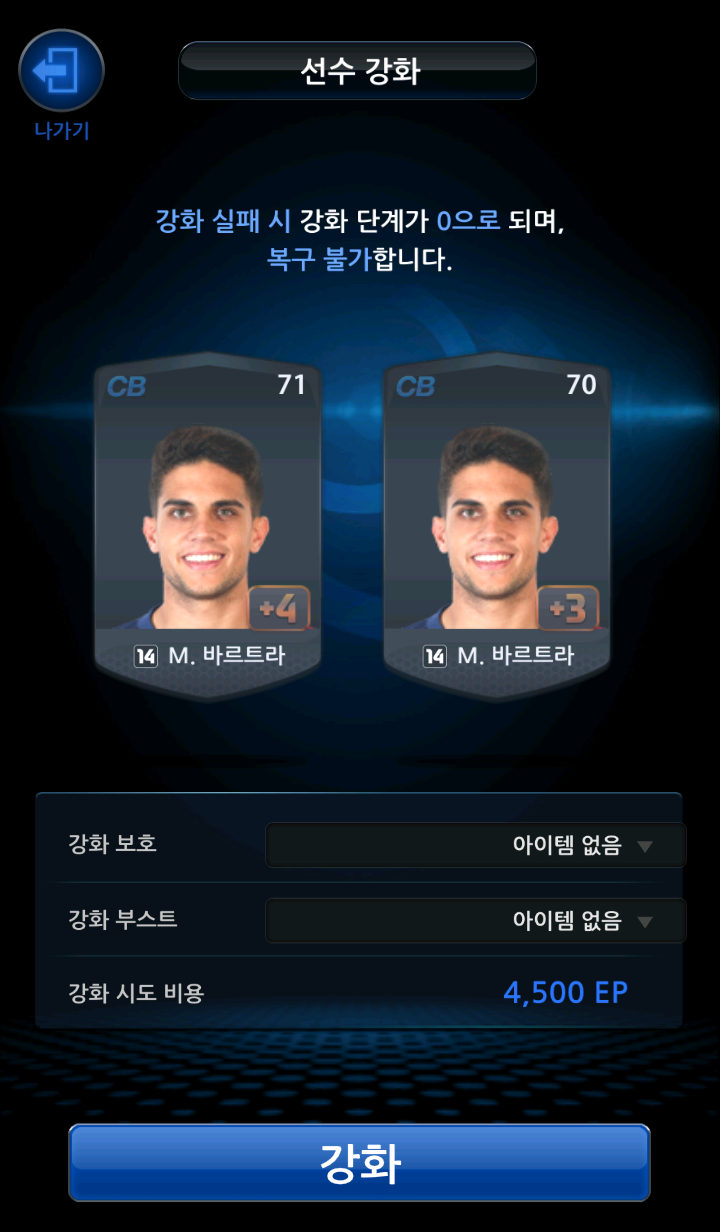Open the 강화 부스트 item dropdown
This screenshot has width=720, height=1232.
coord(475,920)
